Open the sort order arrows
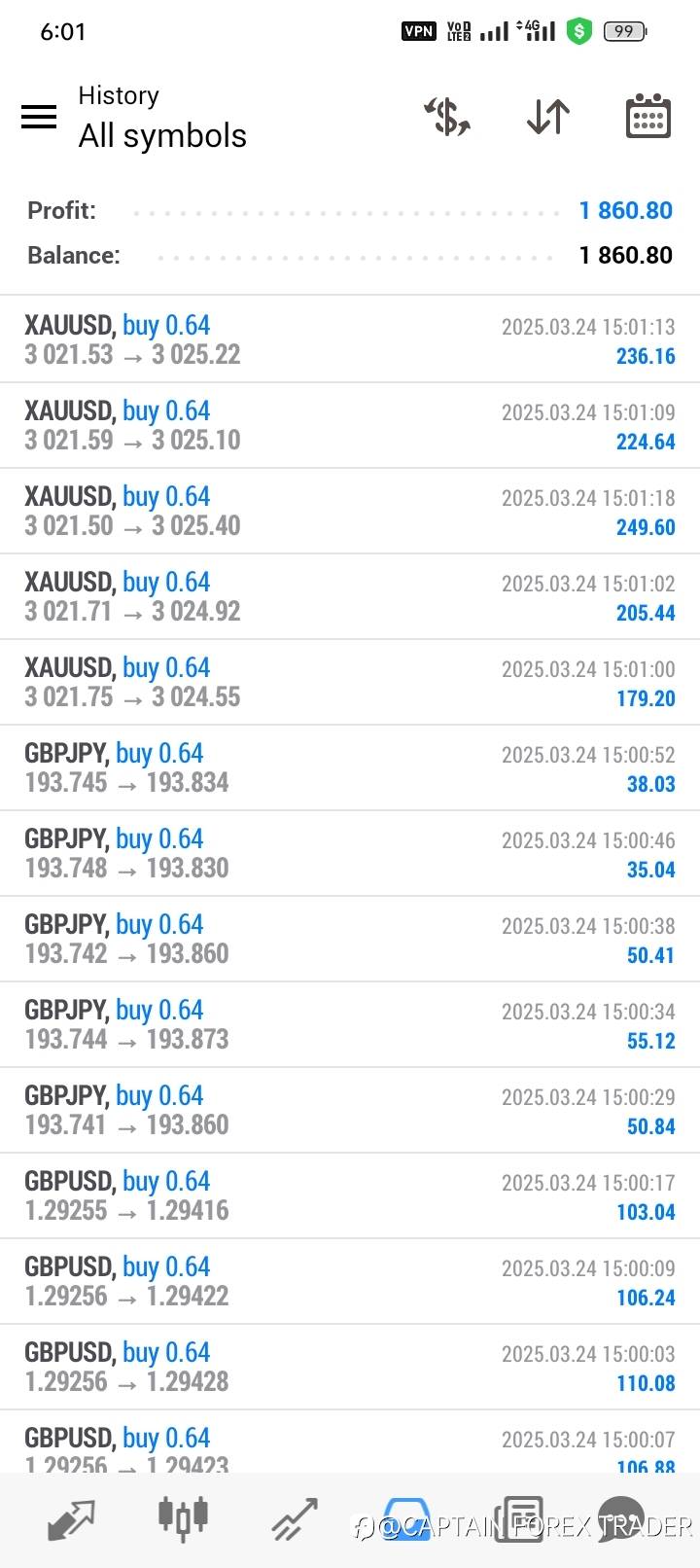The height and width of the screenshot is (1568, 700). pyautogui.click(x=548, y=117)
